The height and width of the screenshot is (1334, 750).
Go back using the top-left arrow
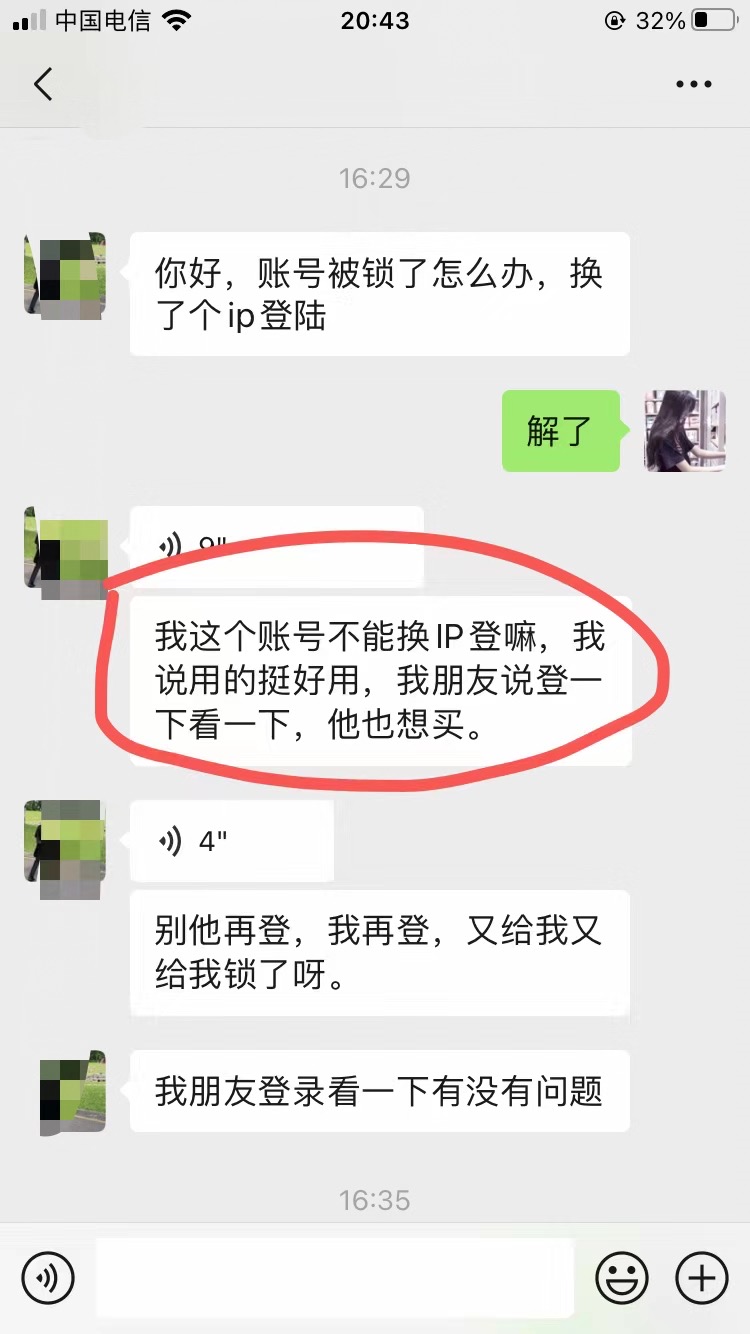tap(43, 84)
